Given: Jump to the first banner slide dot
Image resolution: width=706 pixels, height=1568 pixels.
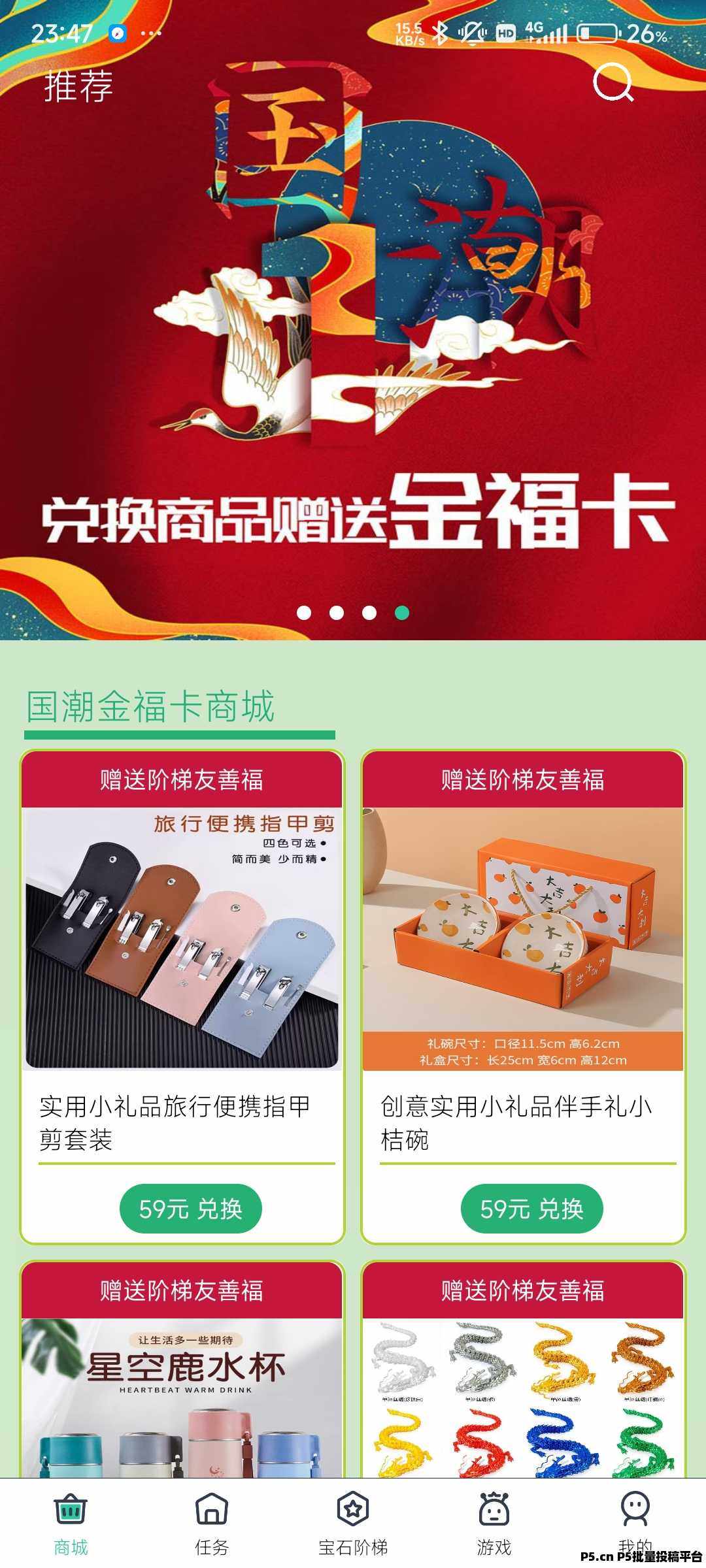Looking at the screenshot, I should click(x=304, y=613).
